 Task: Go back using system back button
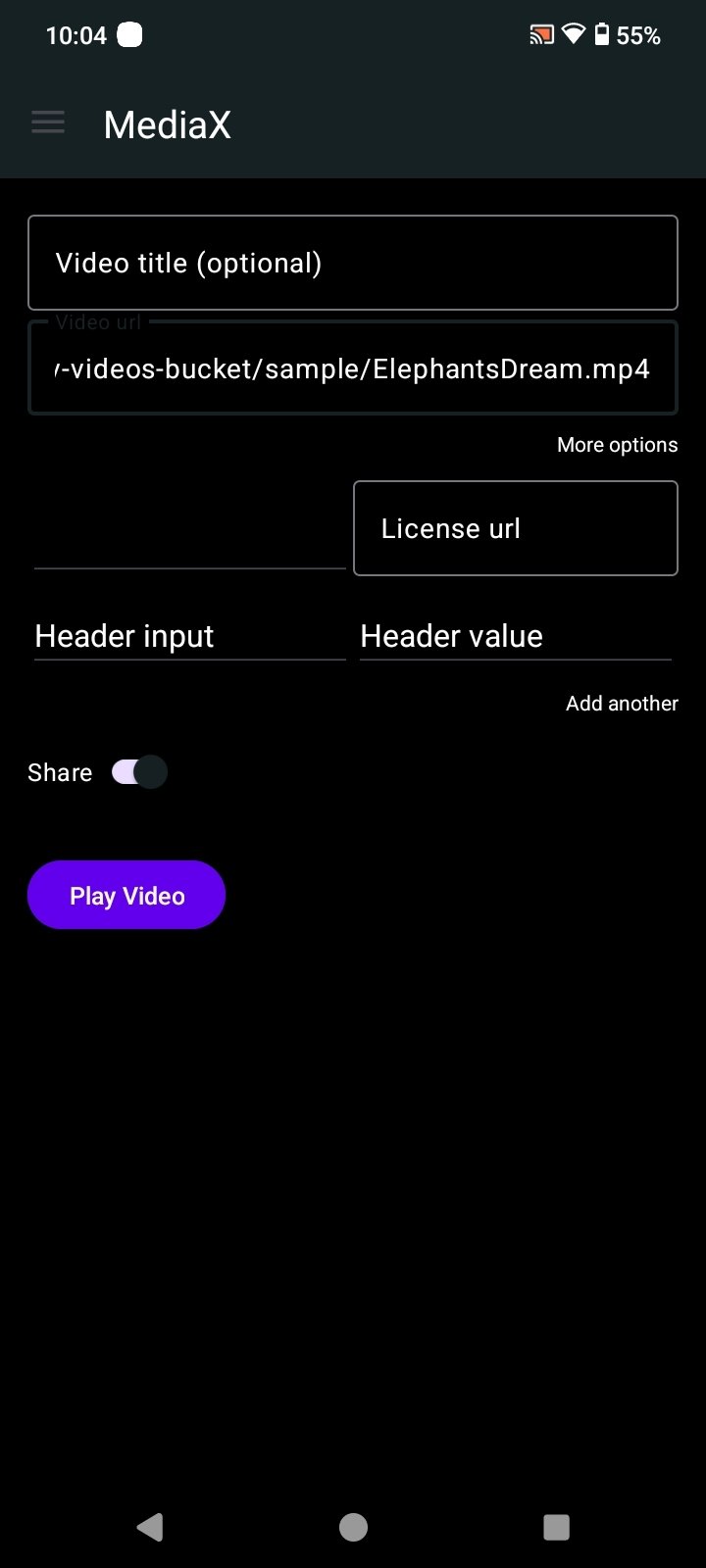(150, 1527)
